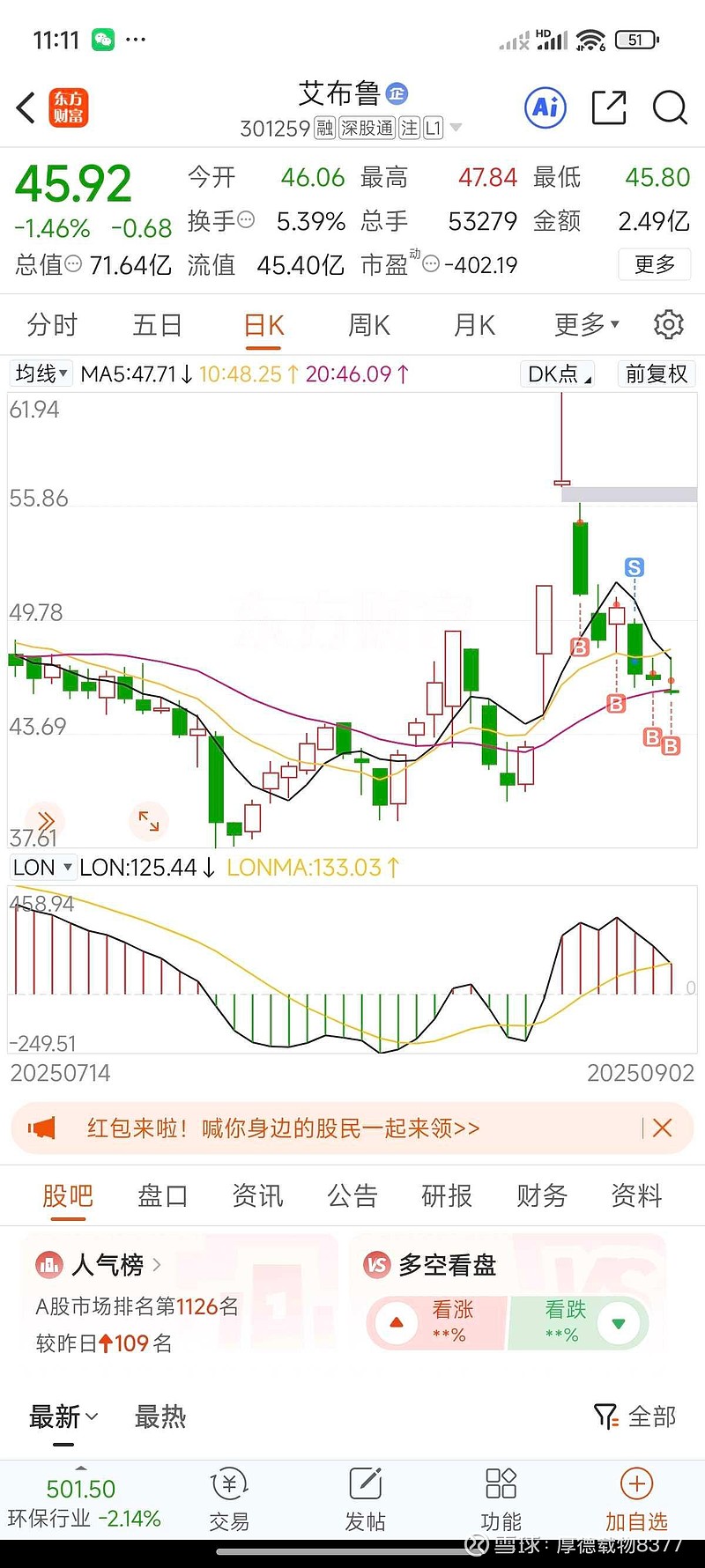Switch to the 分时 chart tab

pyautogui.click(x=52, y=325)
